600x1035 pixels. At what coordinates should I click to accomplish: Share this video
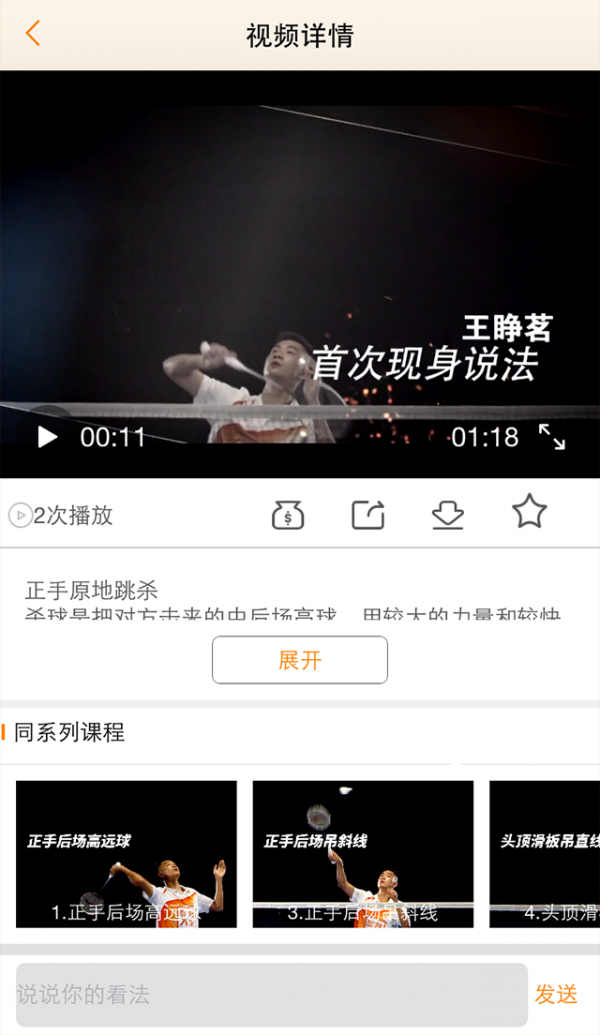pos(368,515)
